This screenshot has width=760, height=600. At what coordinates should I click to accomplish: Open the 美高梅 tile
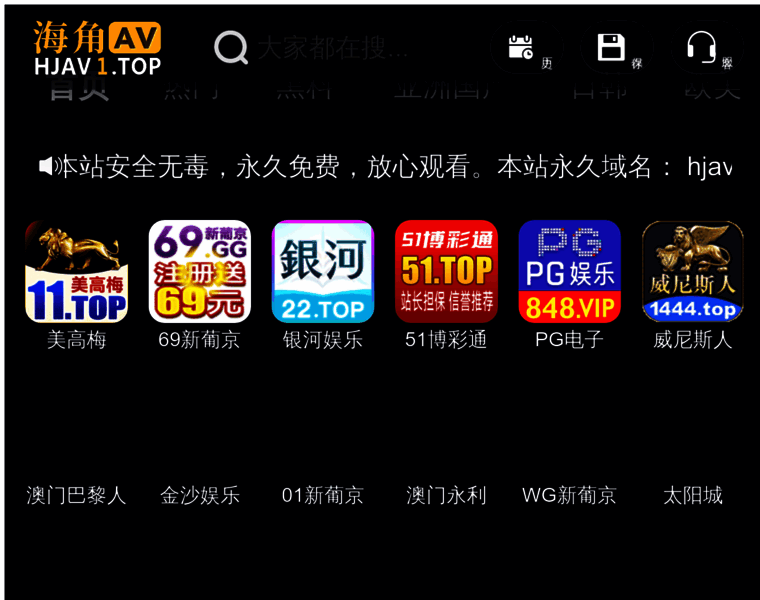pyautogui.click(x=76, y=272)
